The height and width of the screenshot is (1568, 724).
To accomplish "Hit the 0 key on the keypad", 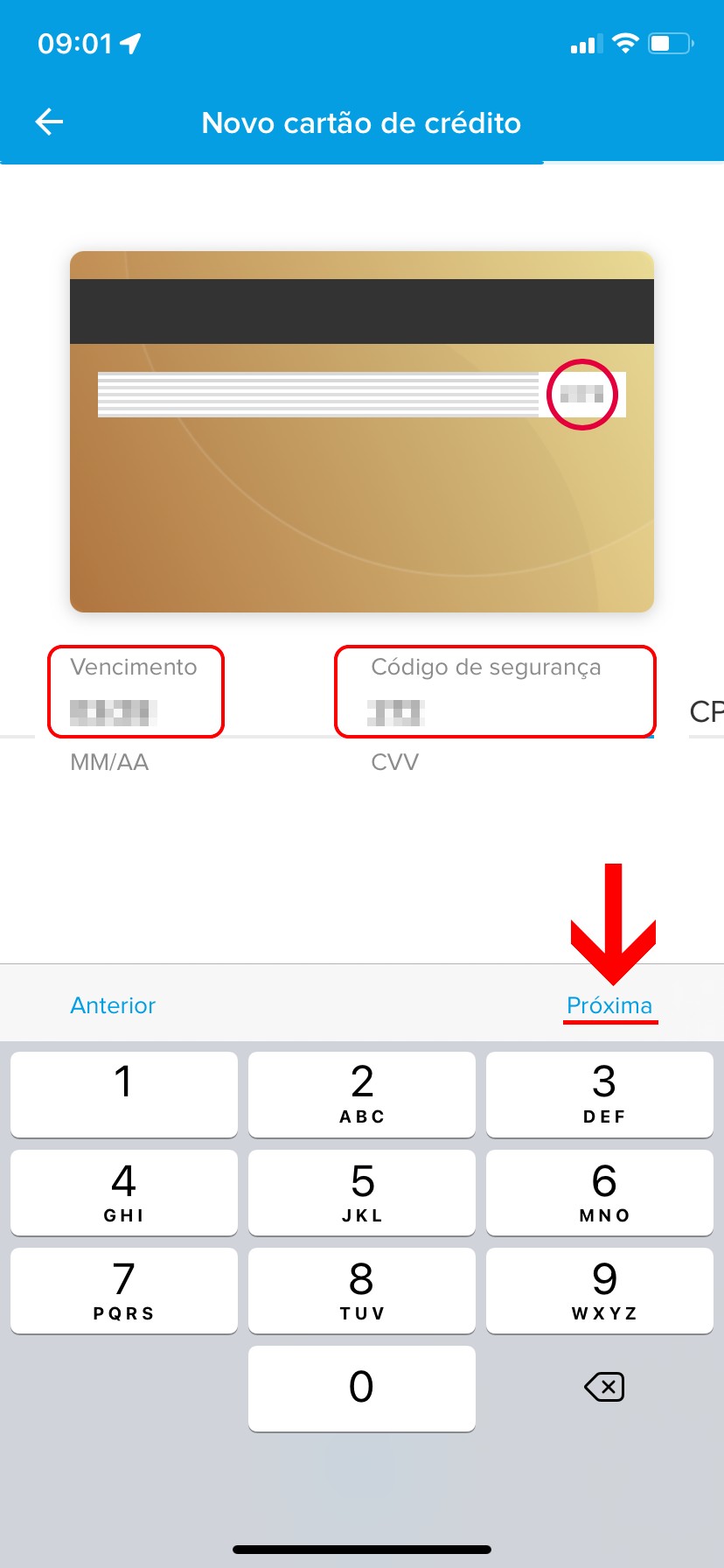I will 362,1388.
